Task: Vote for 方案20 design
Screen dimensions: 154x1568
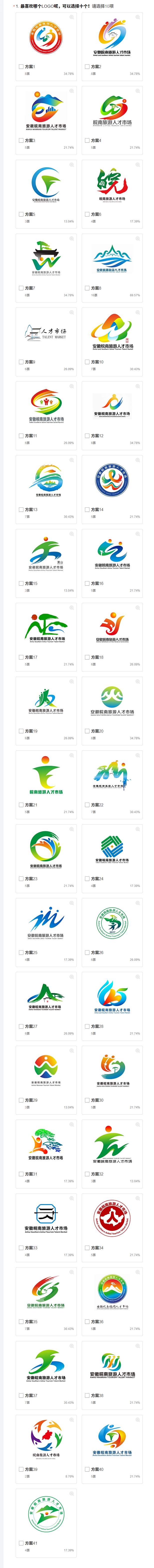Action: 87,731
